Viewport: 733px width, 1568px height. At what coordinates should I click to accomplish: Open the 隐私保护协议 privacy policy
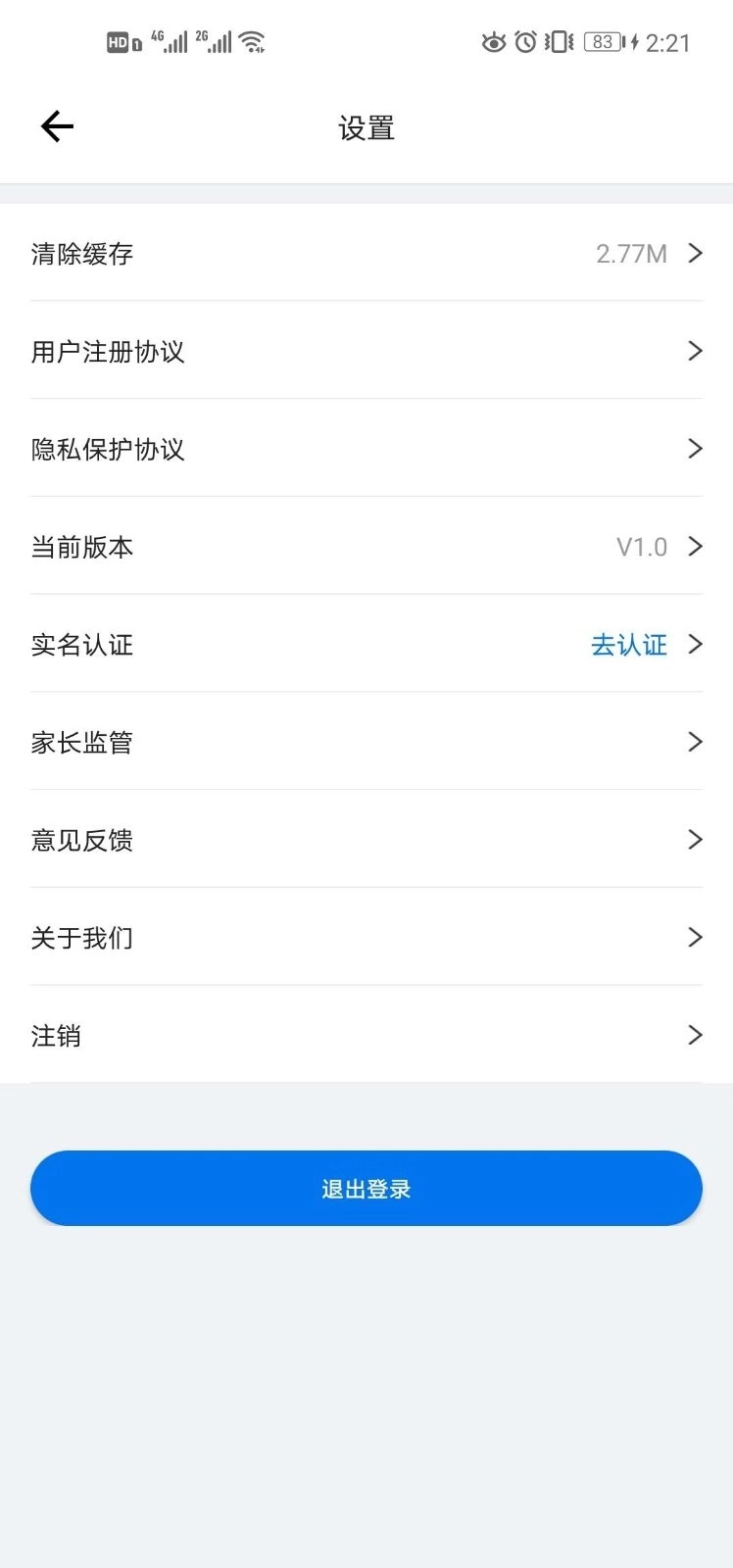(x=366, y=449)
